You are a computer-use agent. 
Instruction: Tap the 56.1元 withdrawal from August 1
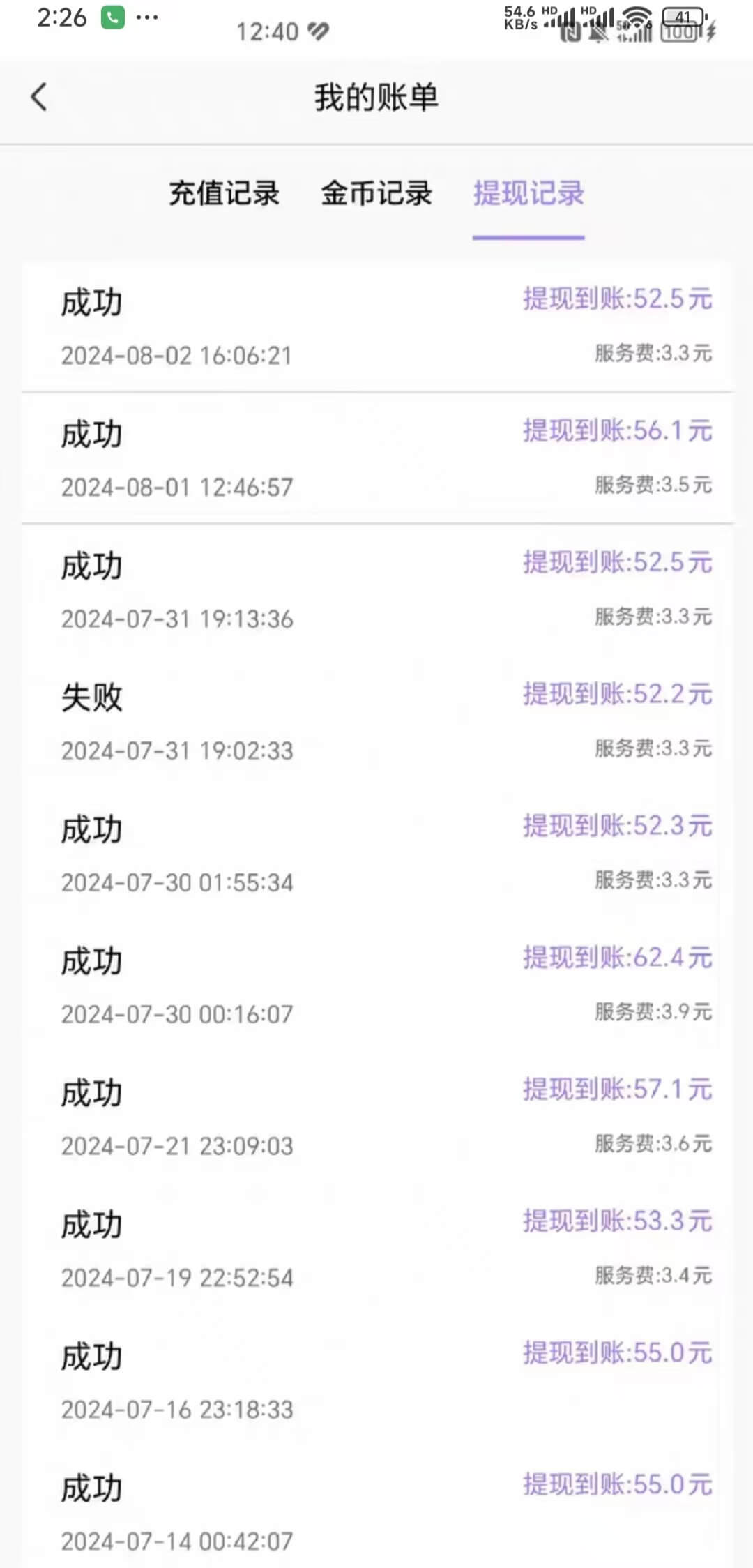[x=616, y=432]
